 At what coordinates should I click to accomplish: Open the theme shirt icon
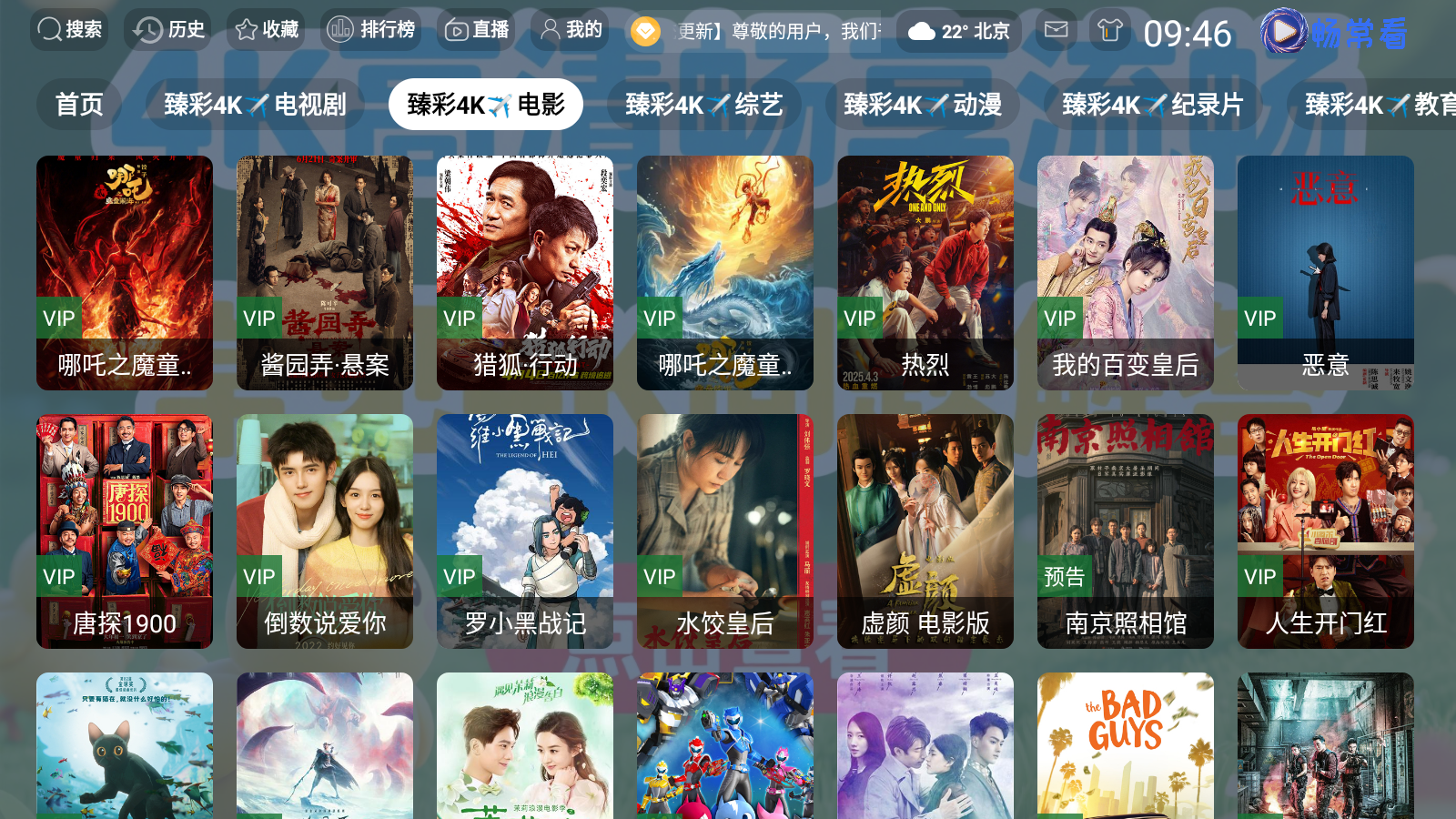(1109, 30)
